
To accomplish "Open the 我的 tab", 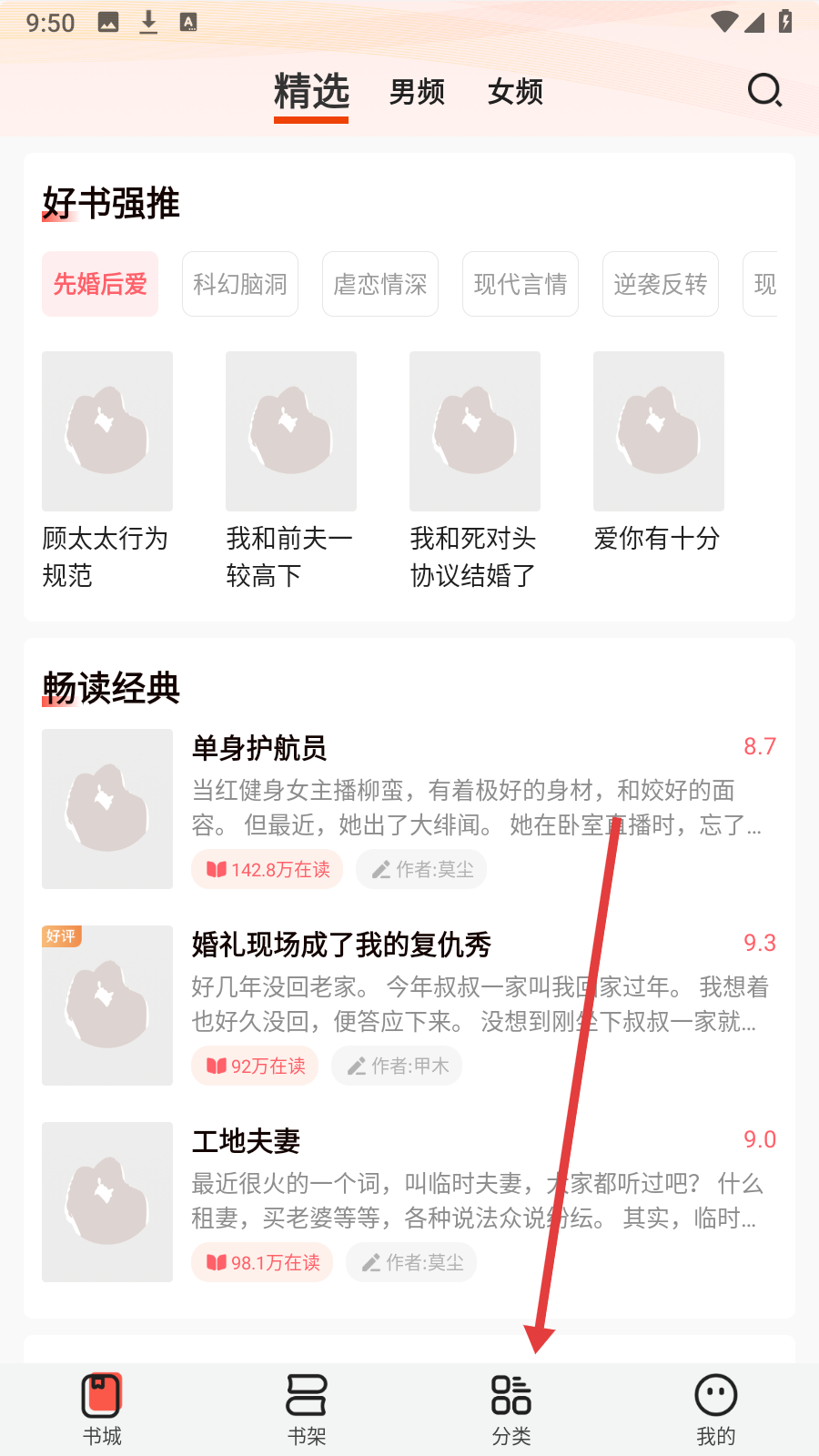I will (716, 1409).
